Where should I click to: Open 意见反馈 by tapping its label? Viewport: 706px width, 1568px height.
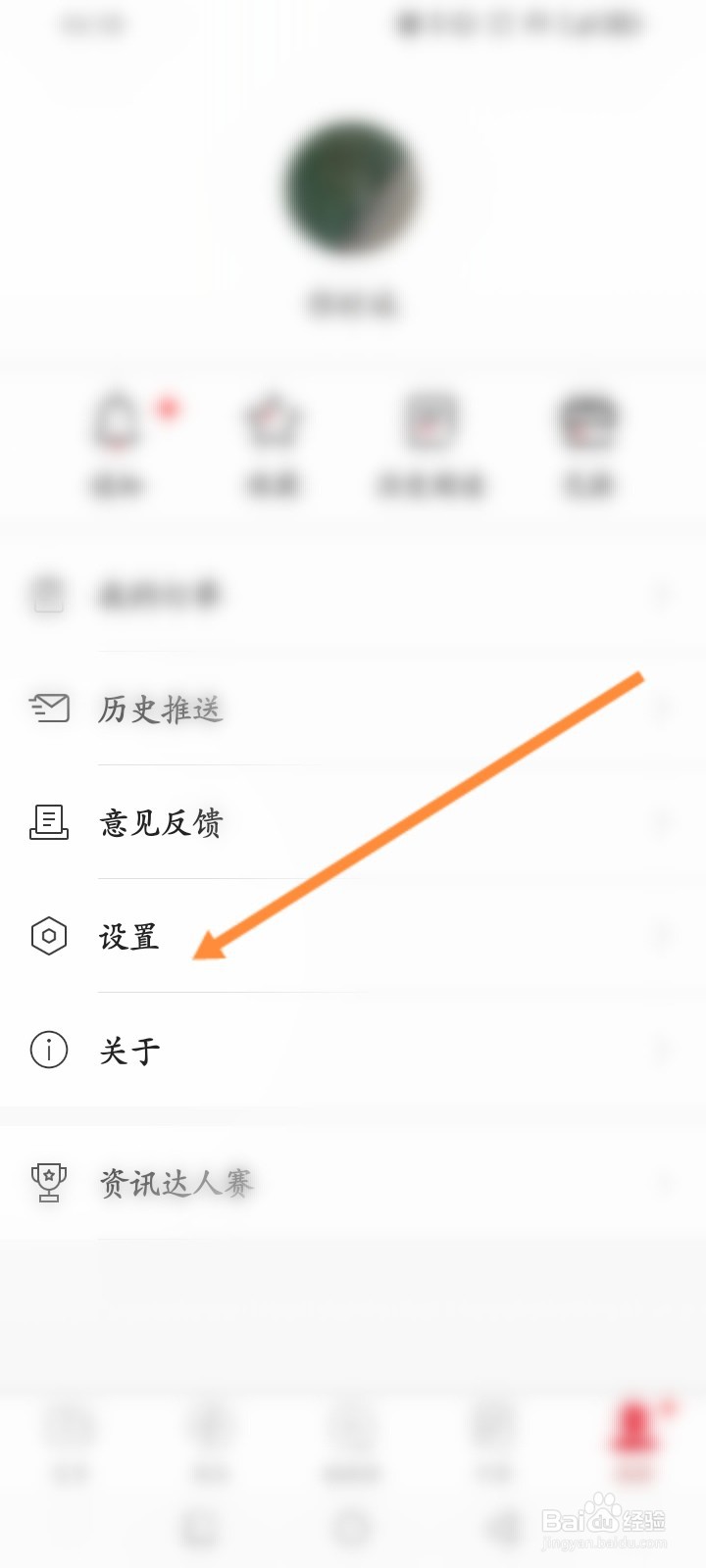(162, 823)
